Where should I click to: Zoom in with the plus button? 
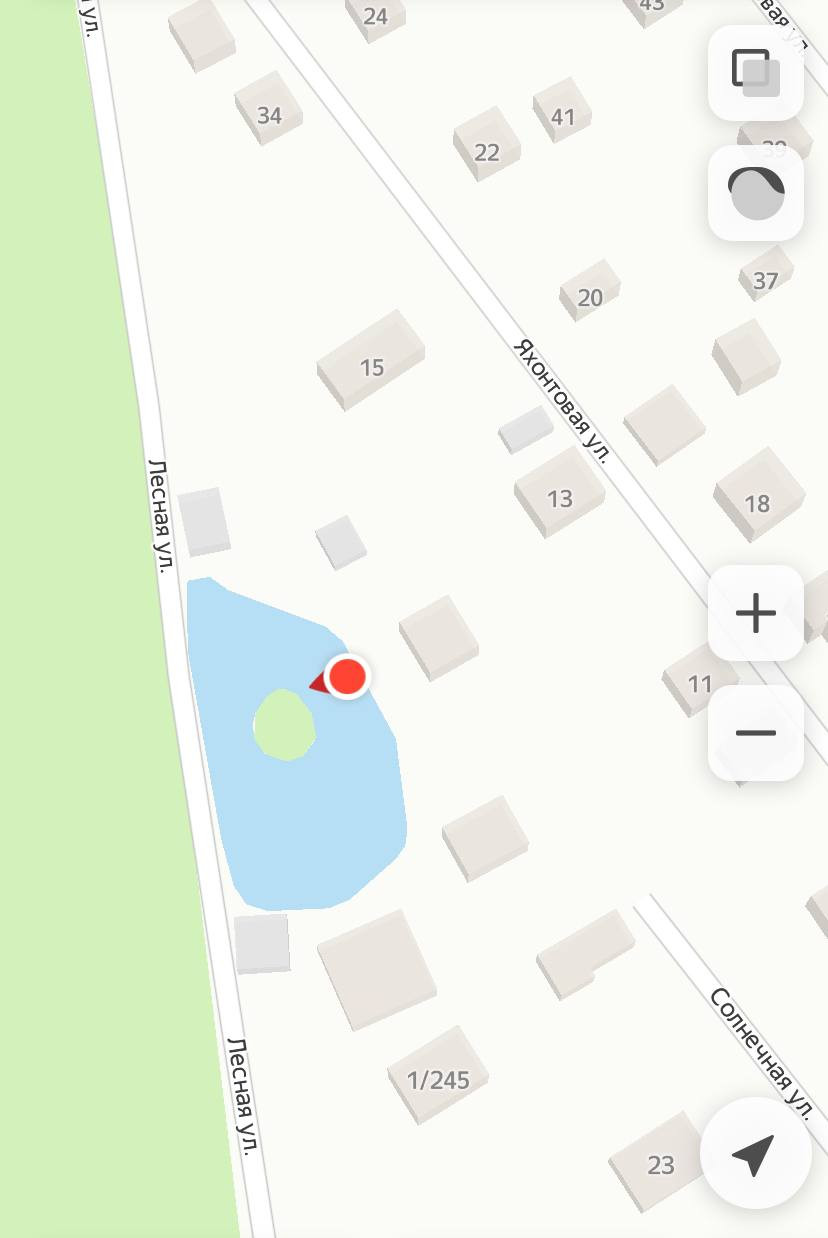755,613
